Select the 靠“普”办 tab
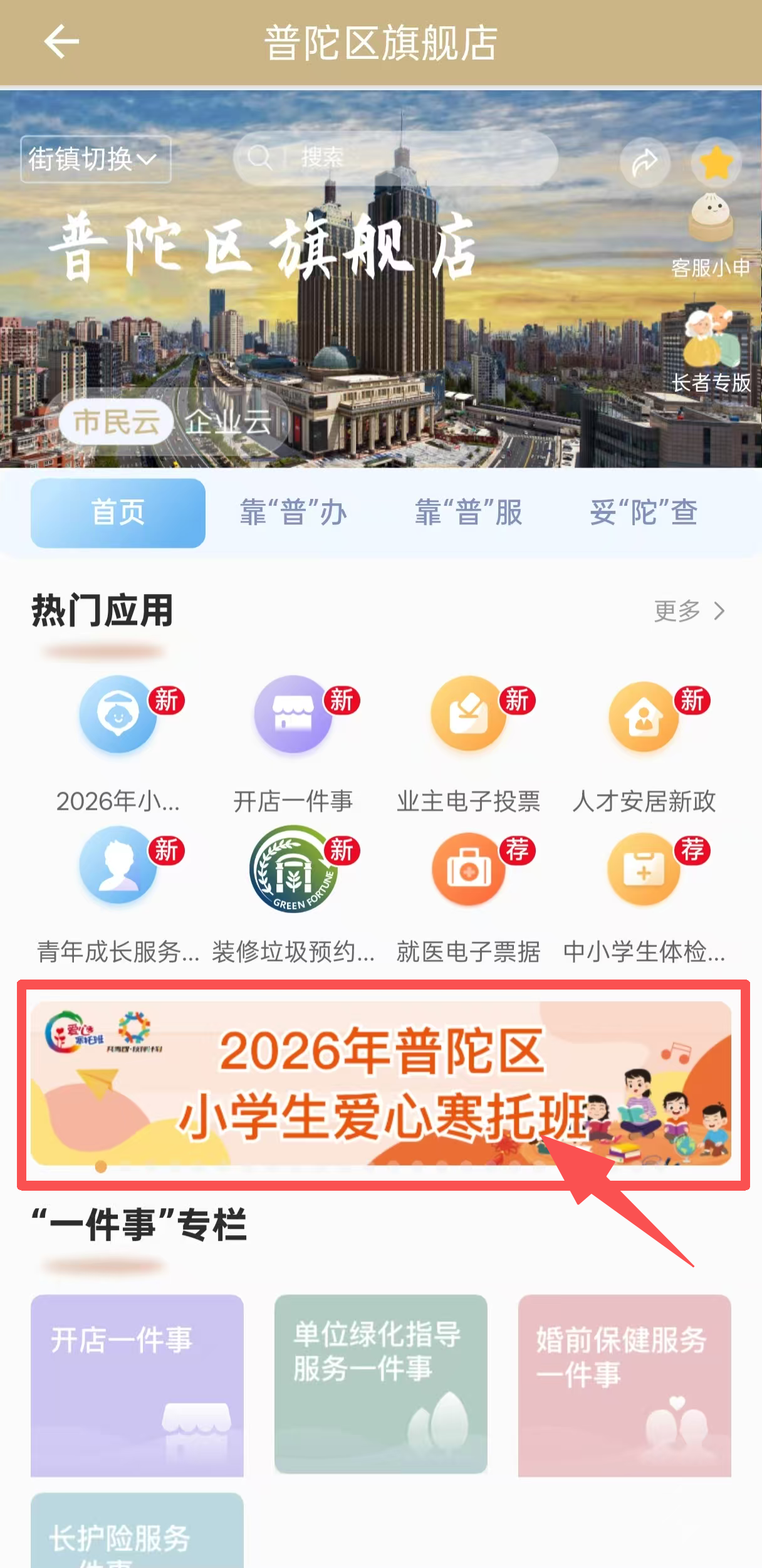Screen dimensions: 762x1568 (x=293, y=513)
